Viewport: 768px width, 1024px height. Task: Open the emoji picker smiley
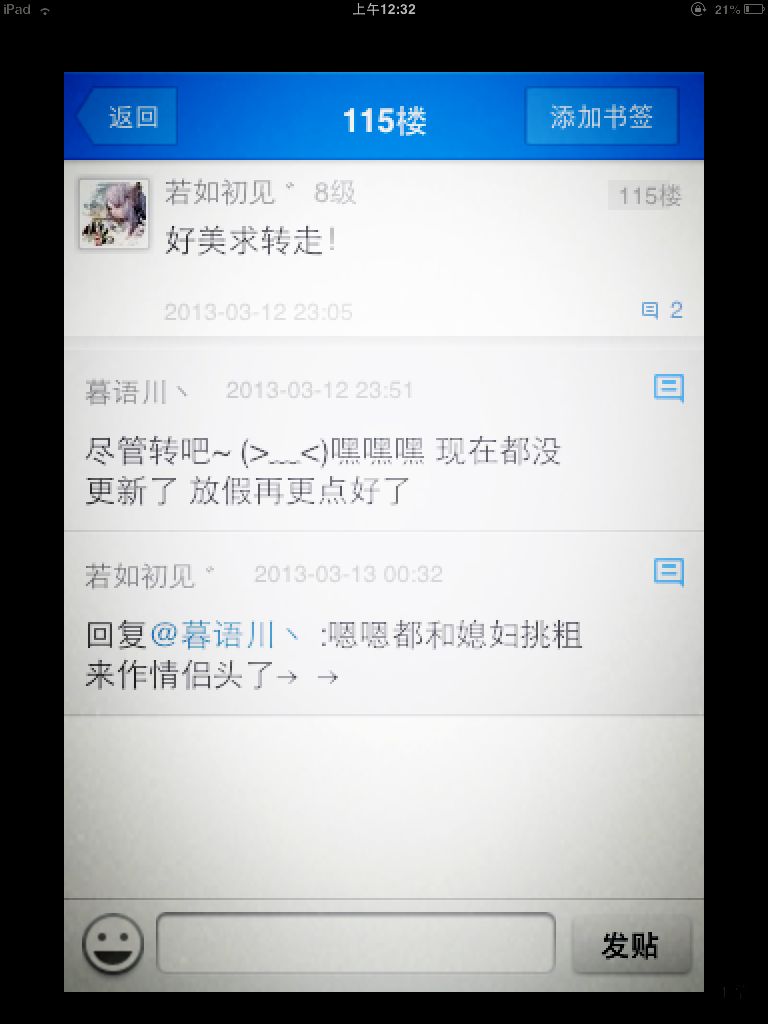click(x=113, y=944)
